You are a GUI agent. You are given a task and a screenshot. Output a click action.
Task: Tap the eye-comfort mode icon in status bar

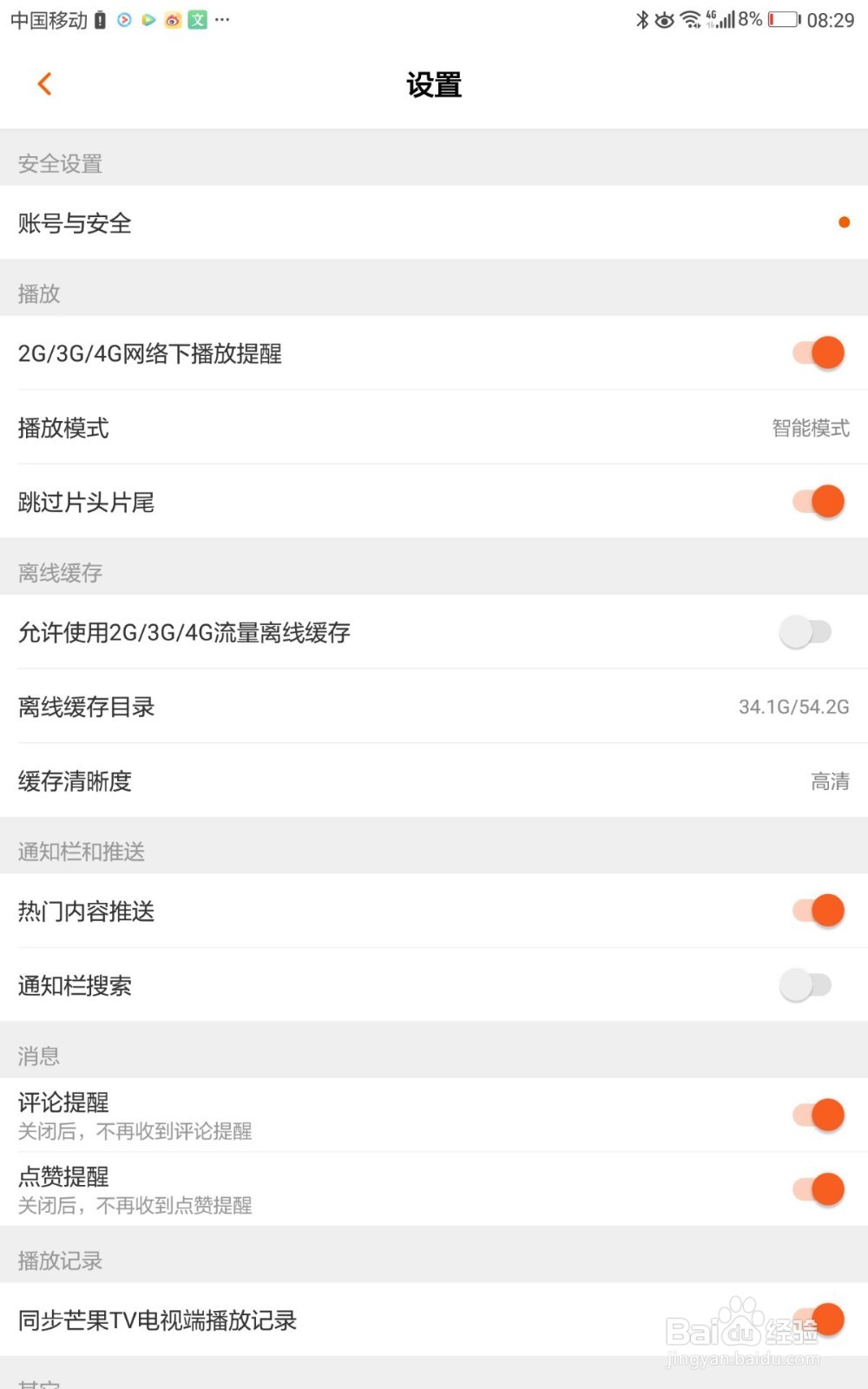(665, 20)
